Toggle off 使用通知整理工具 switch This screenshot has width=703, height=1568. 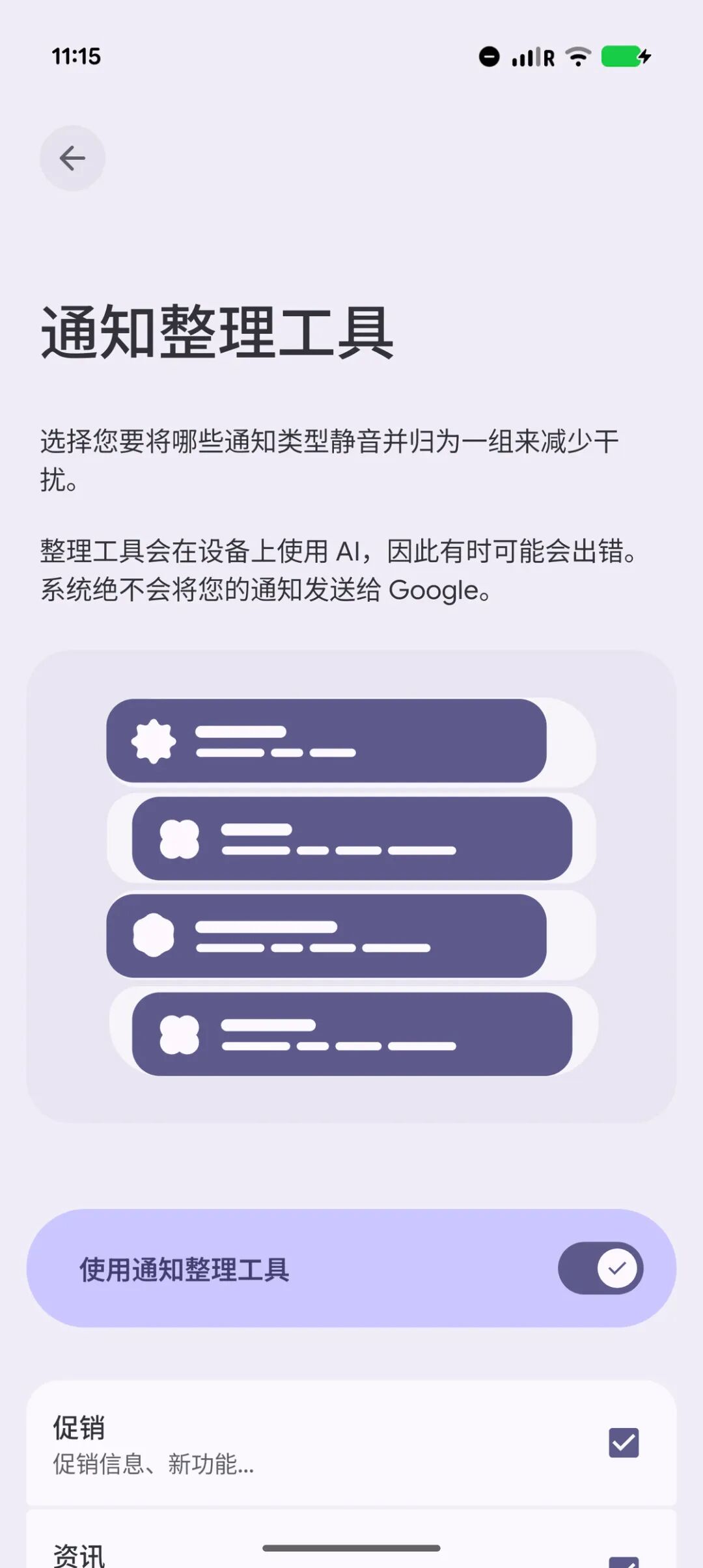[x=600, y=1267]
